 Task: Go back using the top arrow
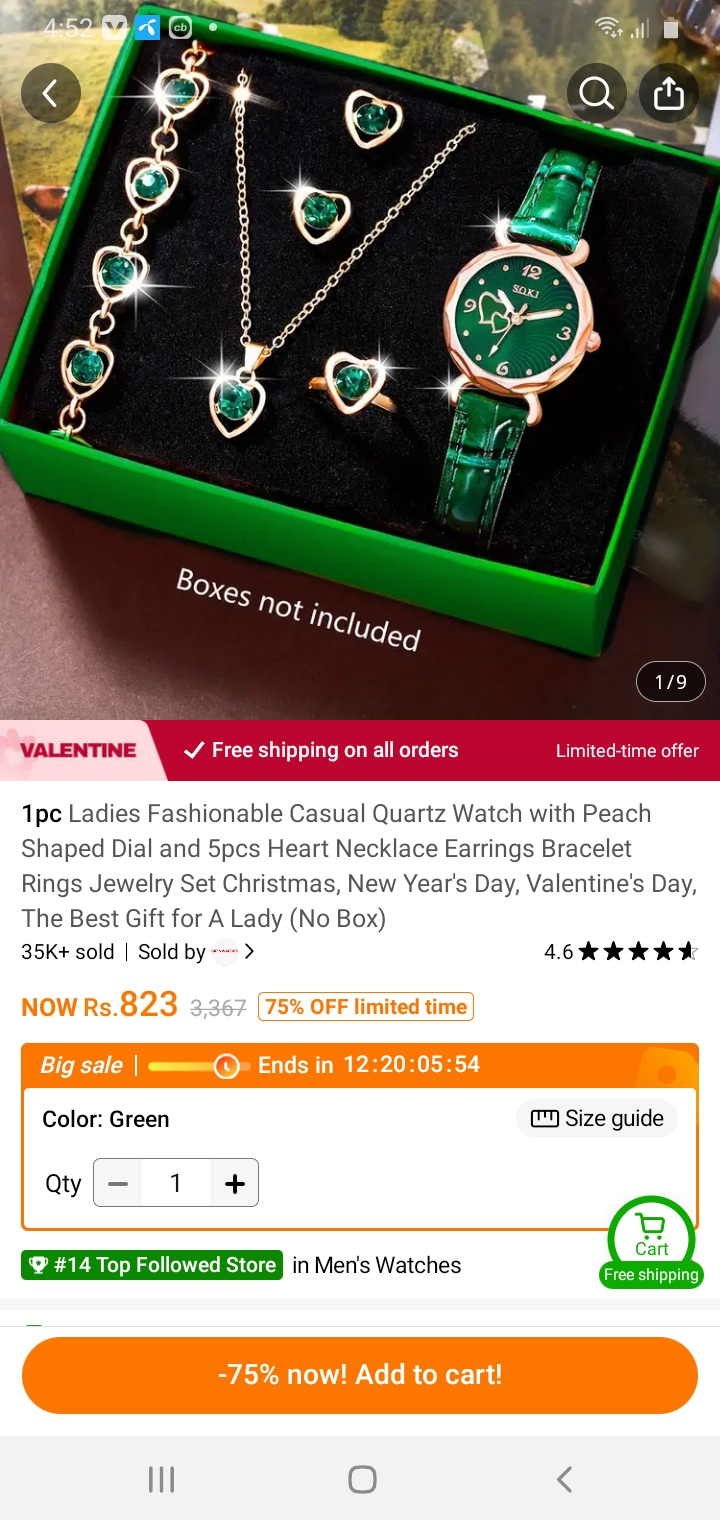pyautogui.click(x=50, y=93)
